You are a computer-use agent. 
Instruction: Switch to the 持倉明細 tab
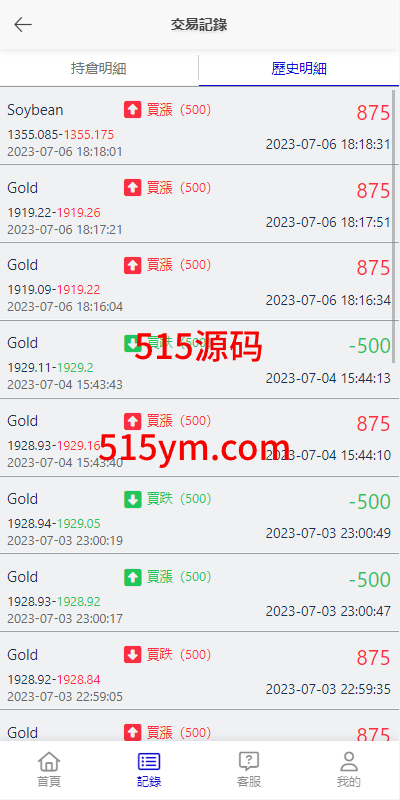coord(99,68)
